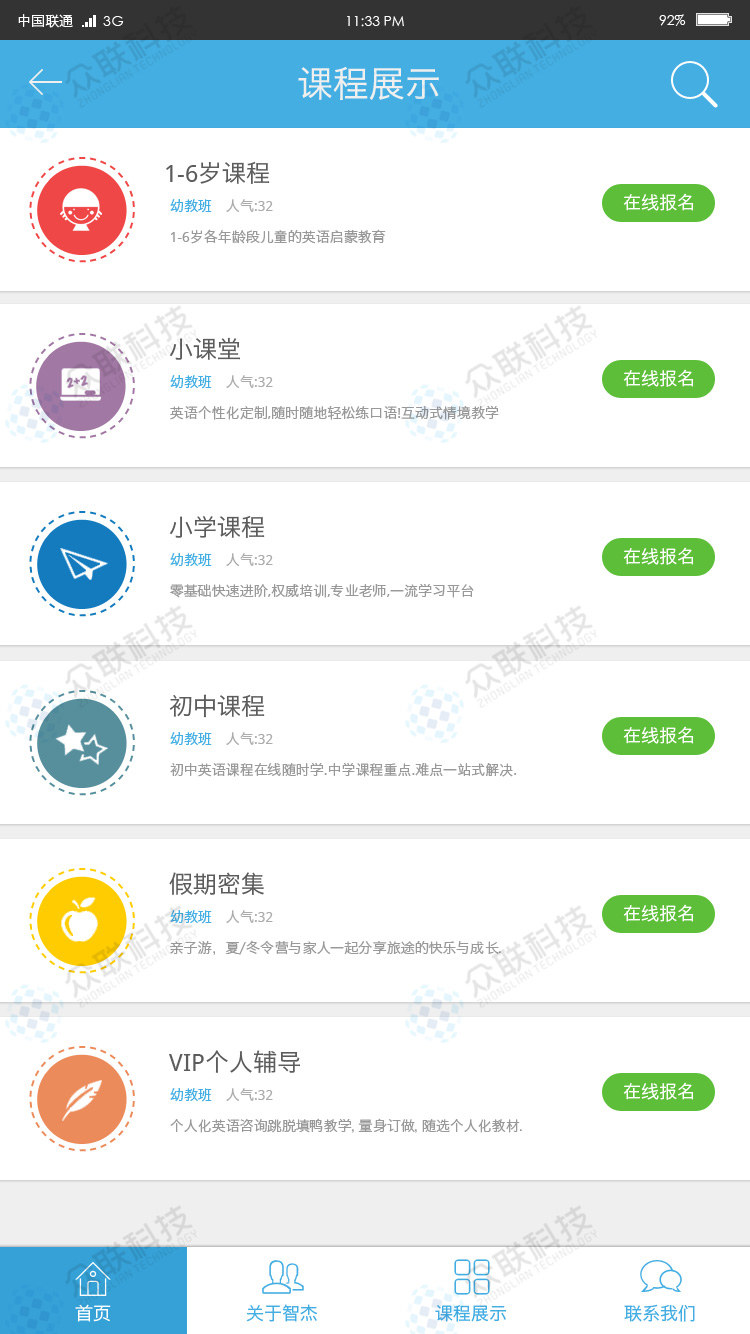Screen dimensions: 750x1334
Task: Tap 在线报名 for 小学课程
Action: [x=658, y=557]
